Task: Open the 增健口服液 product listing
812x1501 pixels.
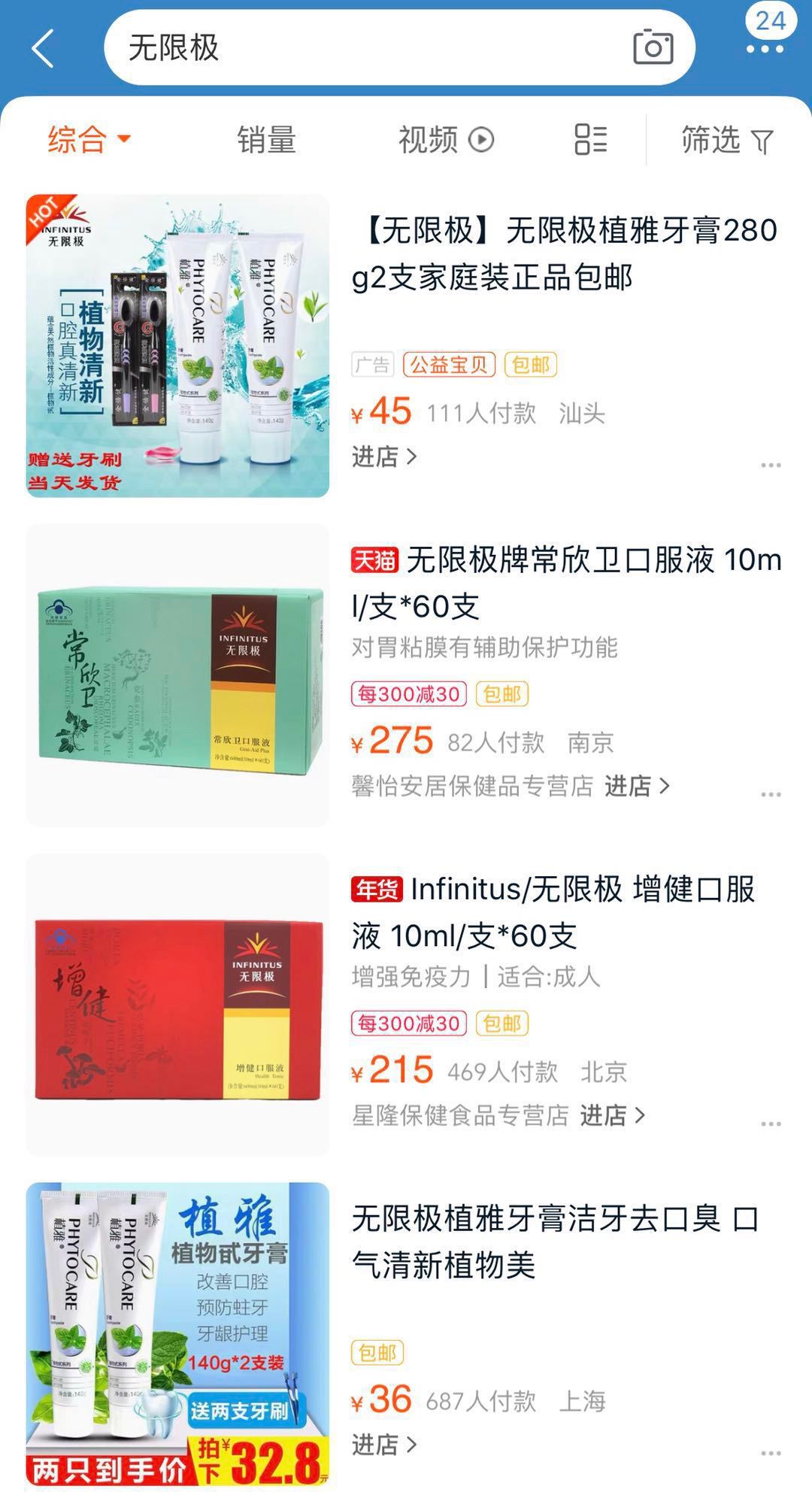Action: pyautogui.click(x=553, y=912)
